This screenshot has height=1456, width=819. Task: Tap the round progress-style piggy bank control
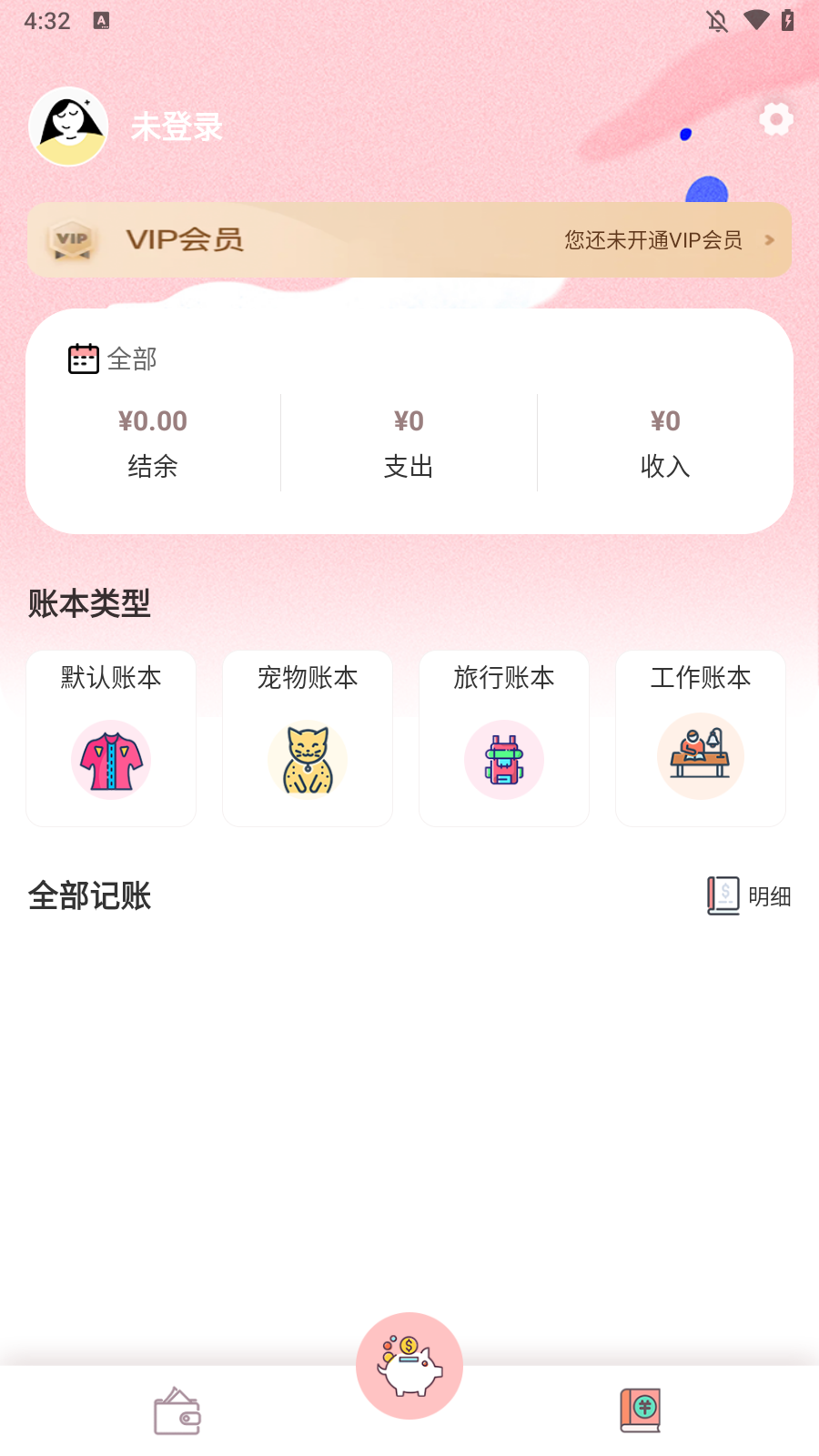tap(409, 1365)
